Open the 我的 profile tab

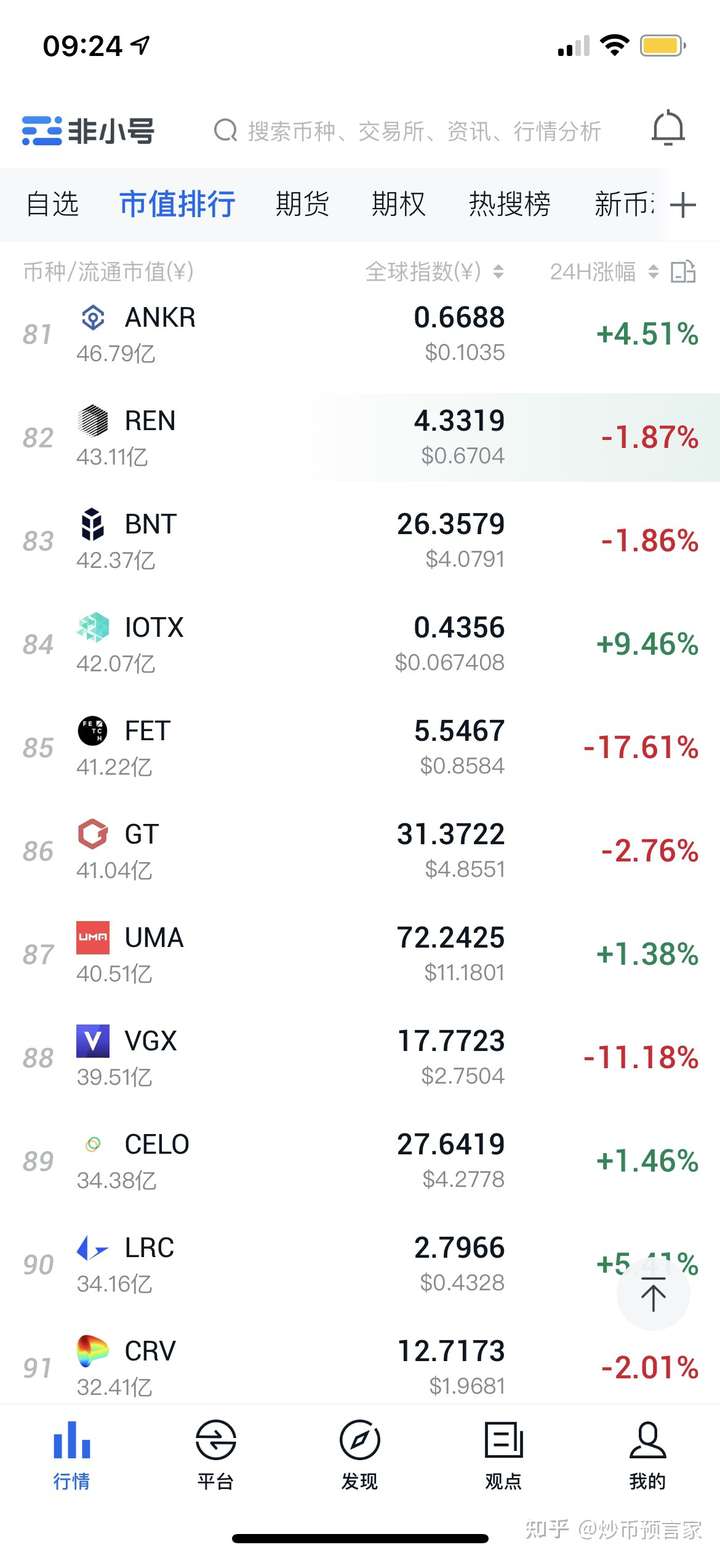coord(647,1455)
